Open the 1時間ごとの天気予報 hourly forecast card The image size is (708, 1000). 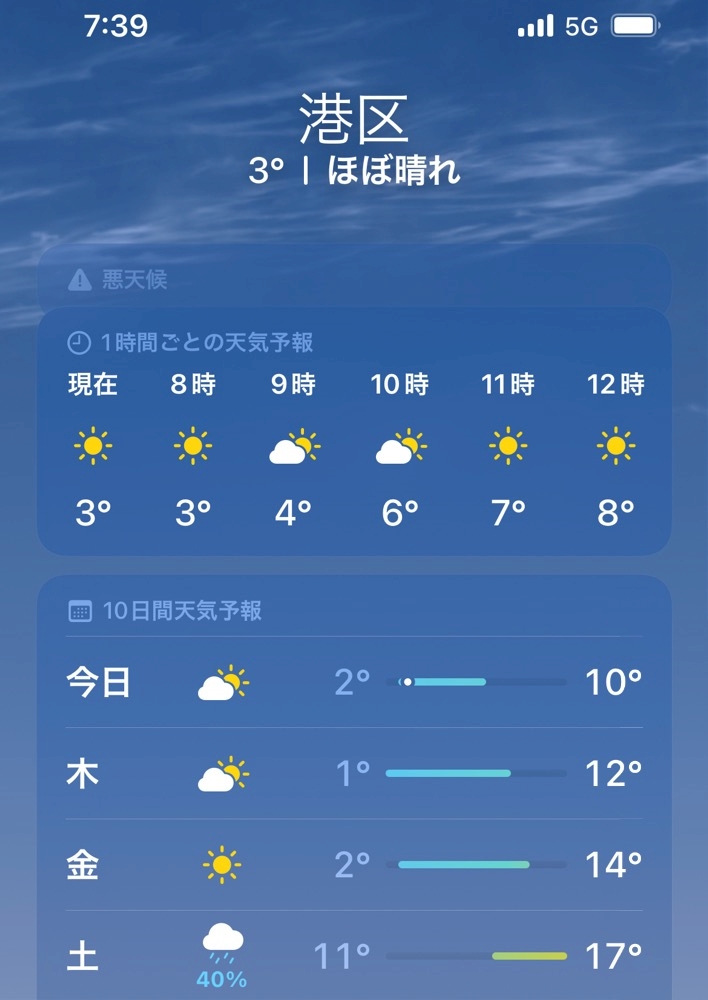point(354,432)
